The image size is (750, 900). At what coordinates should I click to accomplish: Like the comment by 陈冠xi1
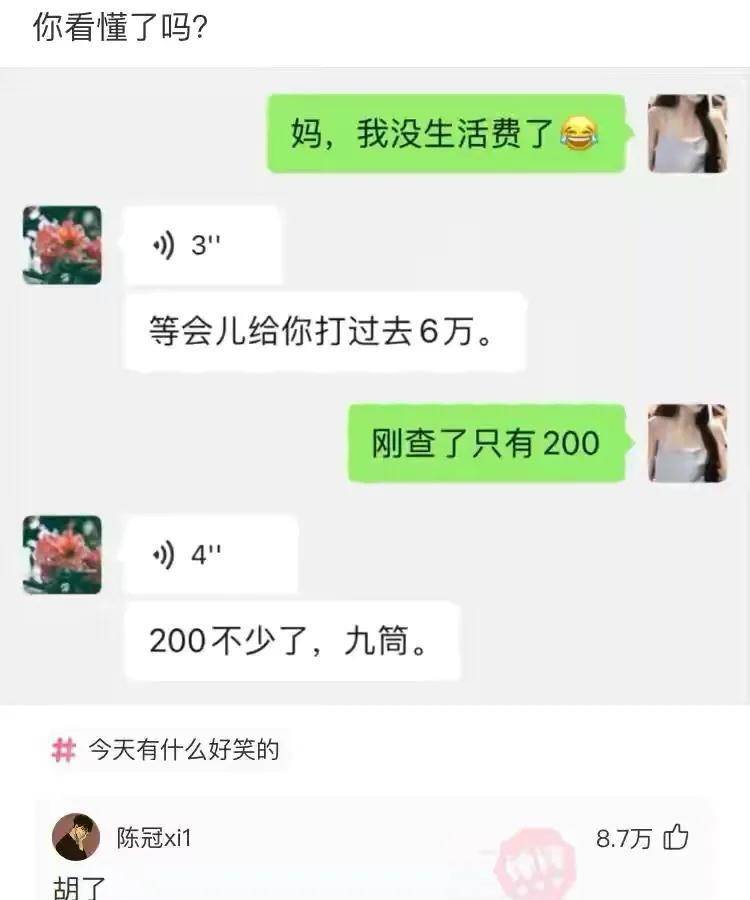point(677,837)
